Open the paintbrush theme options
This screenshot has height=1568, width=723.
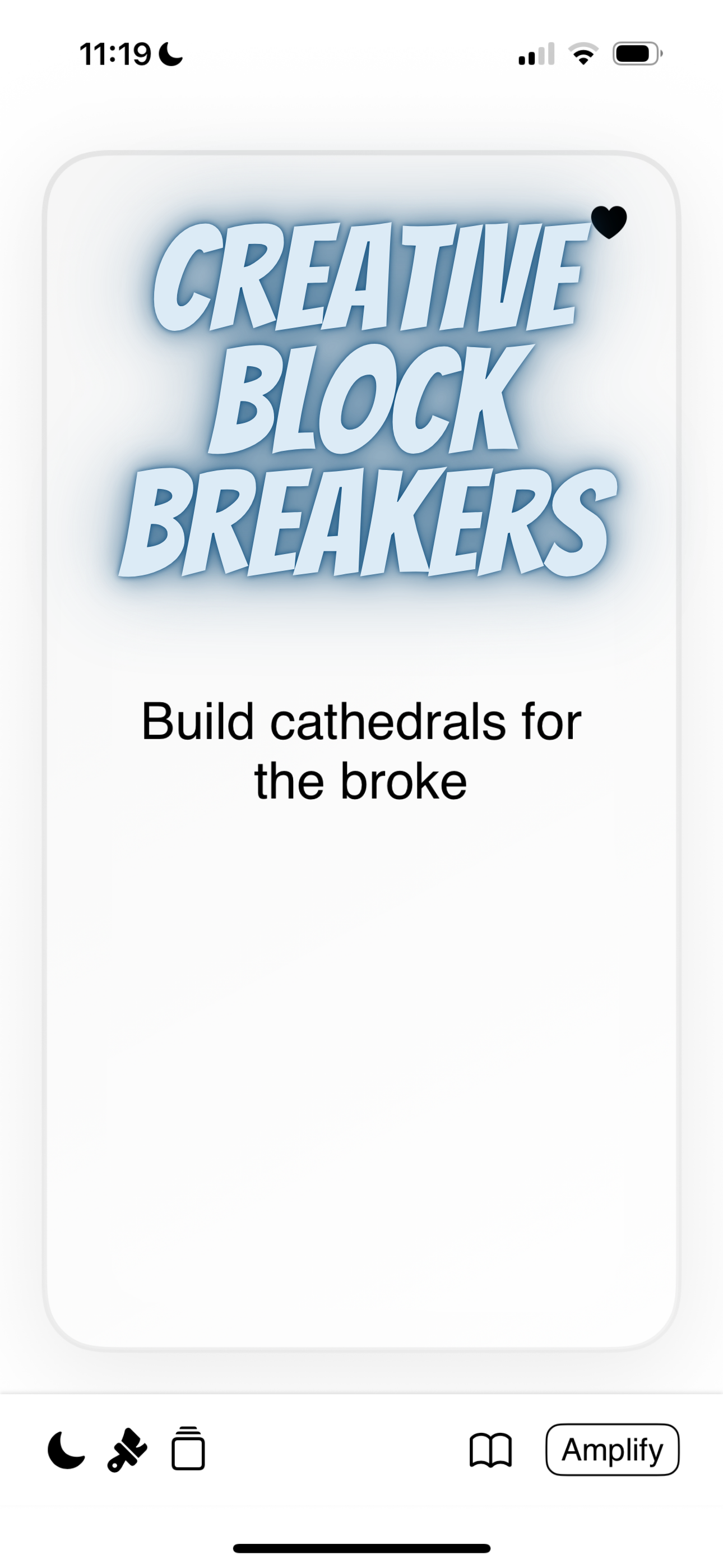(x=127, y=1450)
